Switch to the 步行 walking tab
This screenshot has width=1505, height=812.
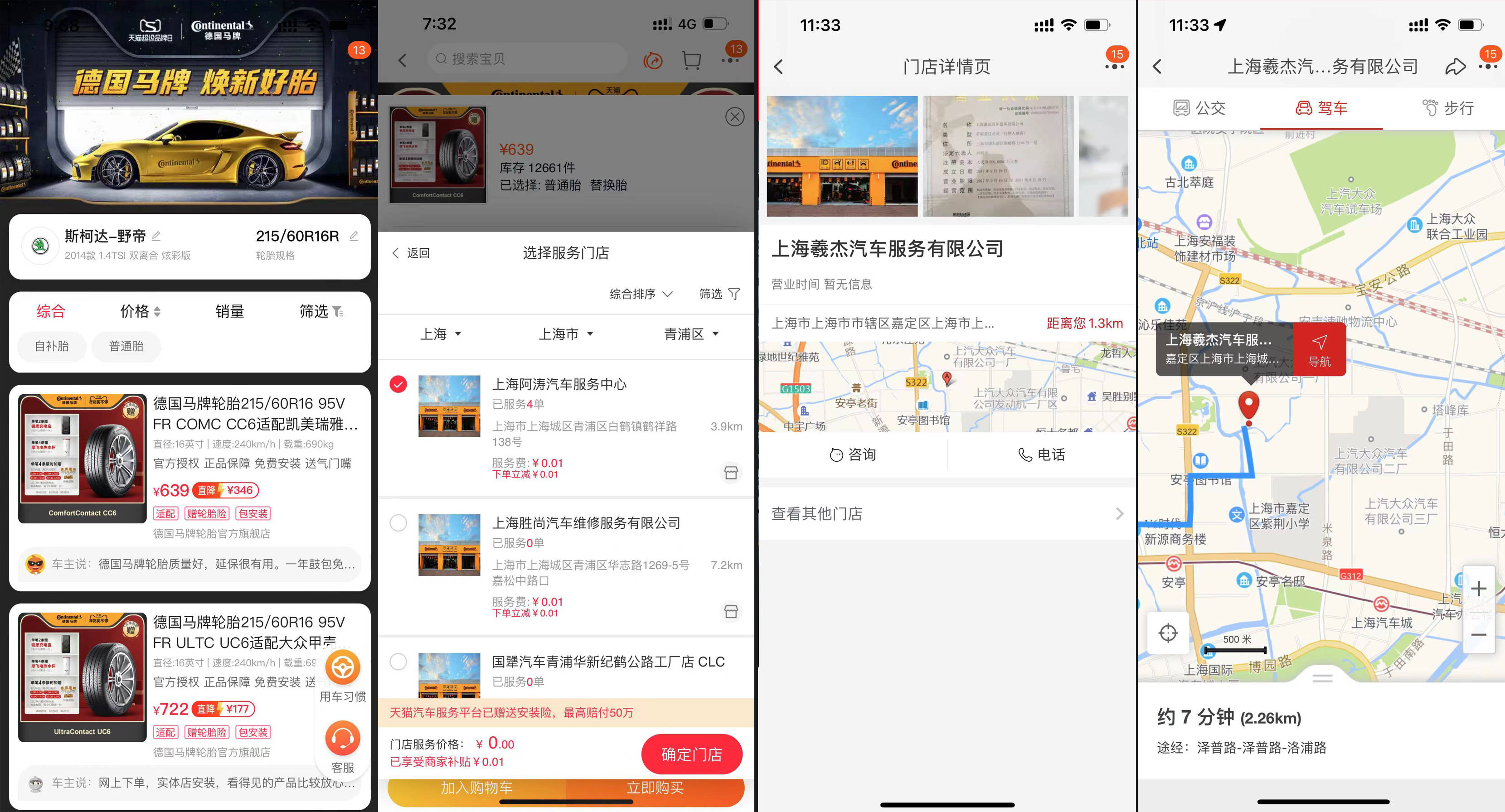(1448, 108)
